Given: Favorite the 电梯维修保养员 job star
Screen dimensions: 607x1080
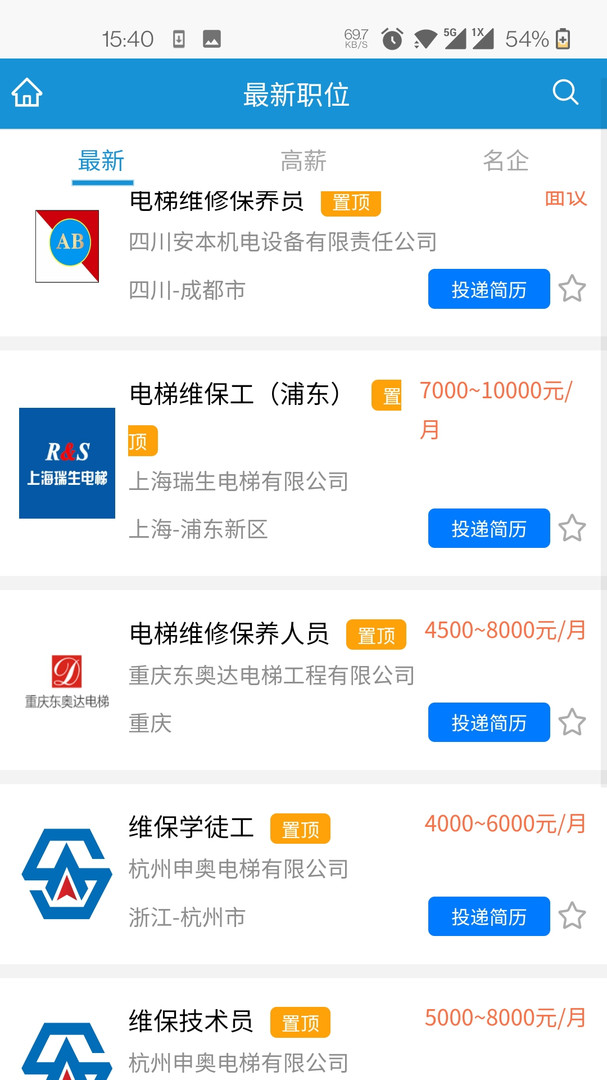Looking at the screenshot, I should [572, 289].
